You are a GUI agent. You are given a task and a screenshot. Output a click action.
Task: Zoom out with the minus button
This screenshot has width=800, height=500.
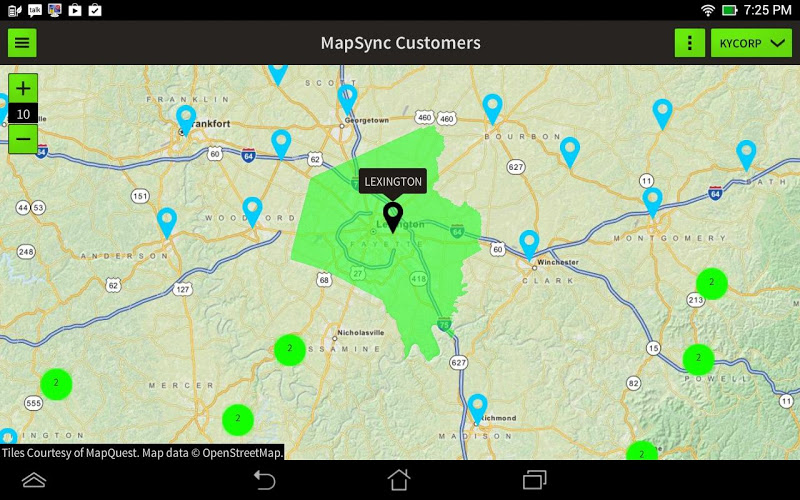23,139
